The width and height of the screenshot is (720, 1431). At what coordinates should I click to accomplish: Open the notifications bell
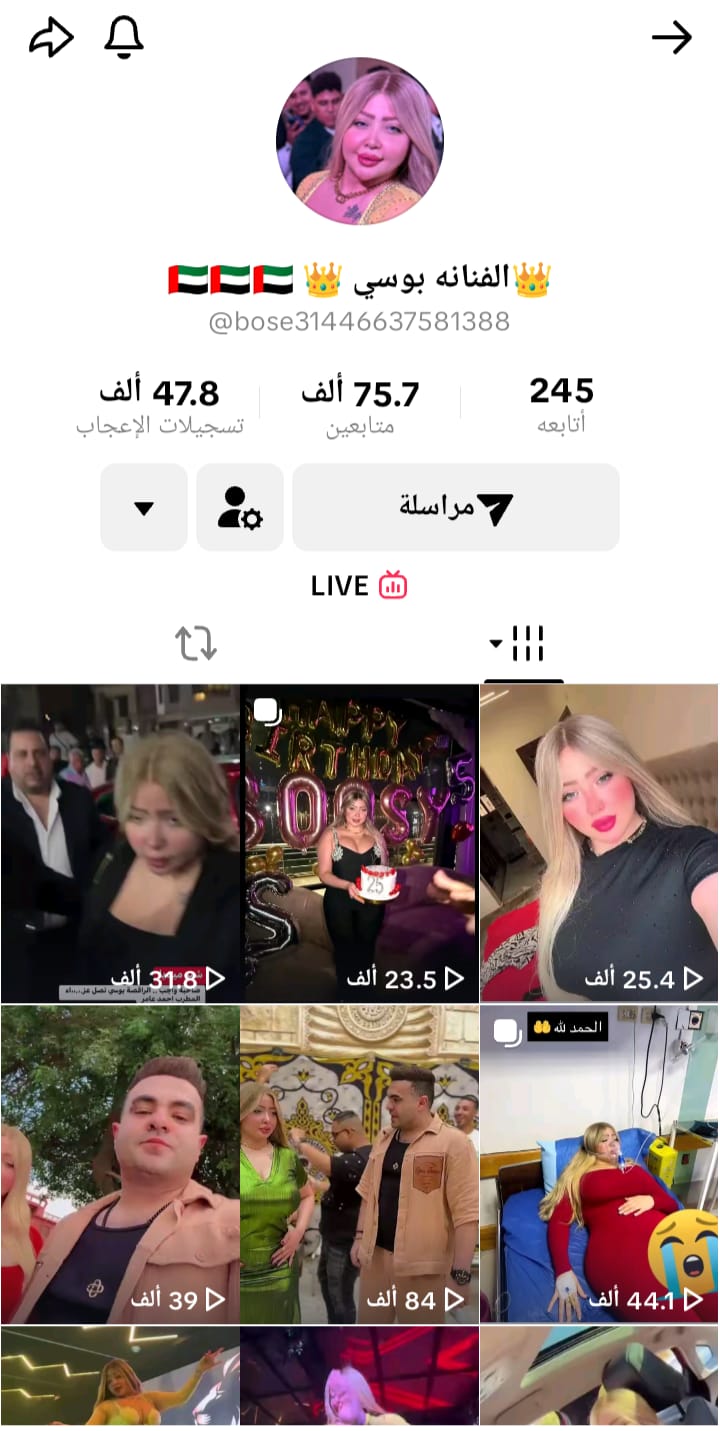tap(124, 38)
